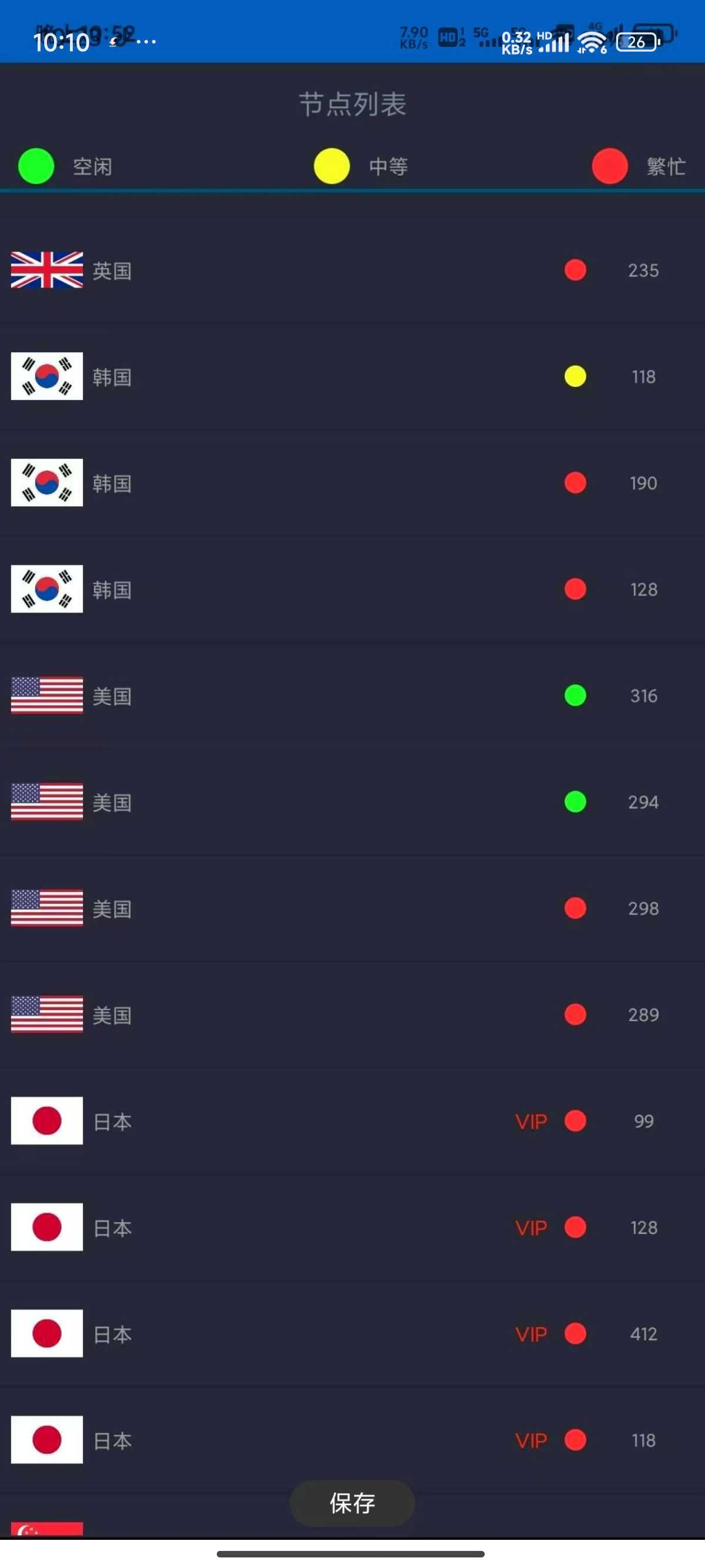Choose the 韩国 node showing 118
Image resolution: width=705 pixels, height=1568 pixels.
(x=352, y=377)
